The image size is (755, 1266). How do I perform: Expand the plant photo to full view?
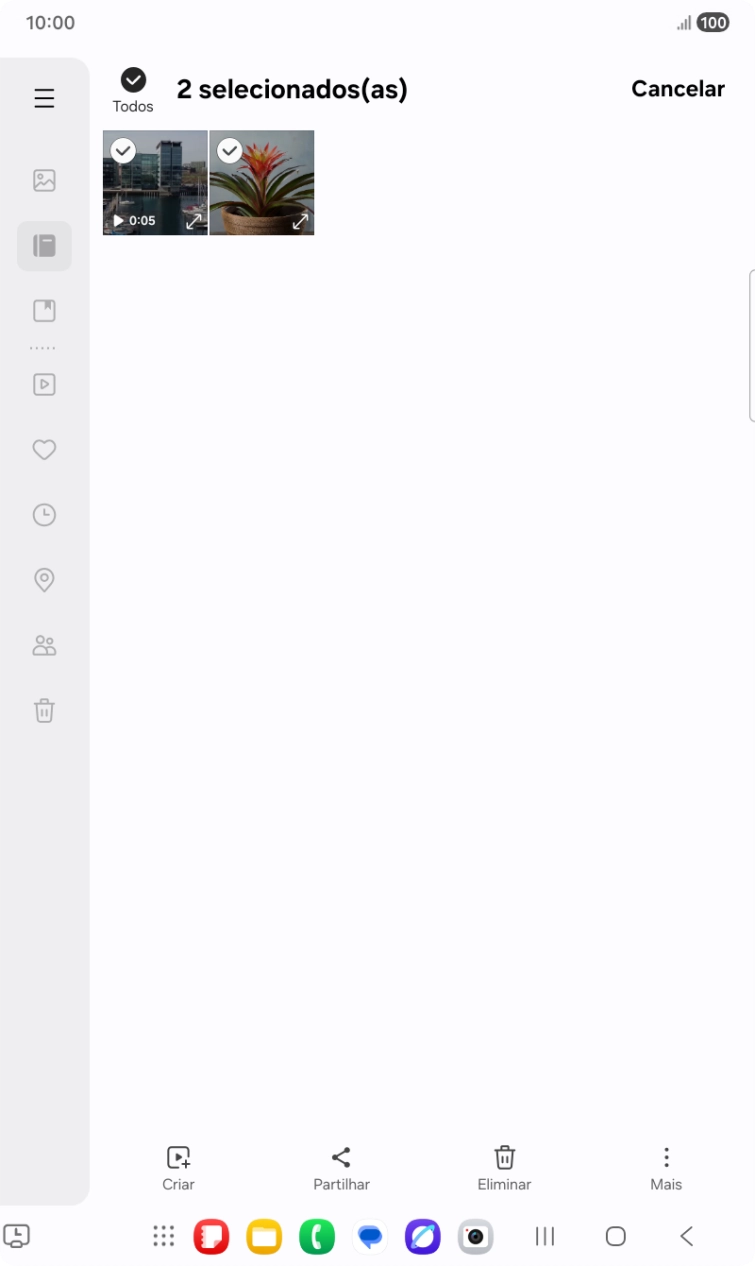(300, 221)
